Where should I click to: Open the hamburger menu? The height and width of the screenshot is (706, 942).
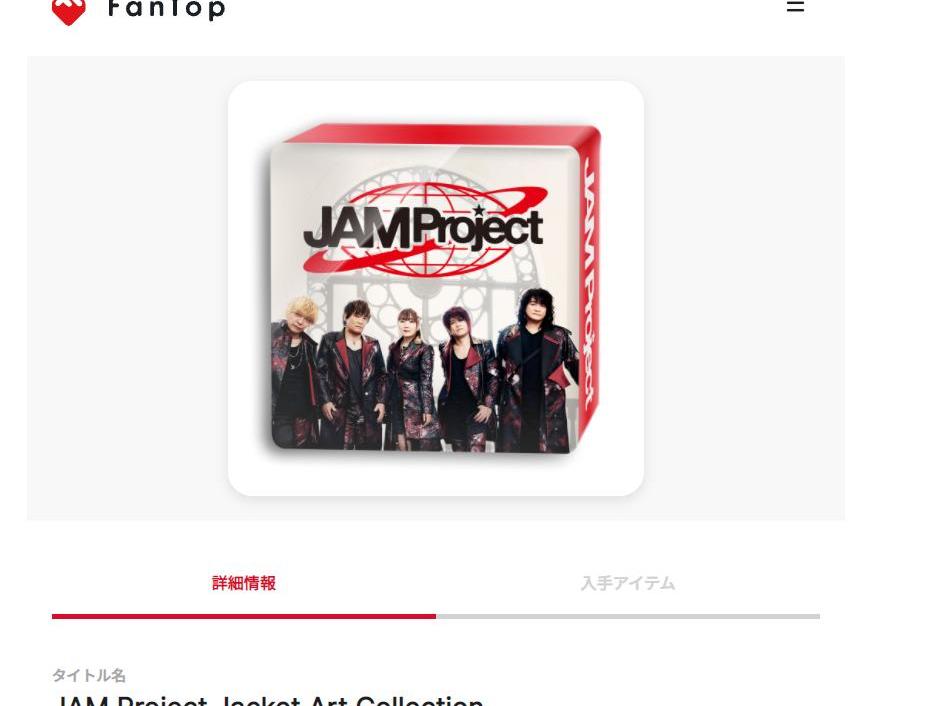(x=795, y=6)
